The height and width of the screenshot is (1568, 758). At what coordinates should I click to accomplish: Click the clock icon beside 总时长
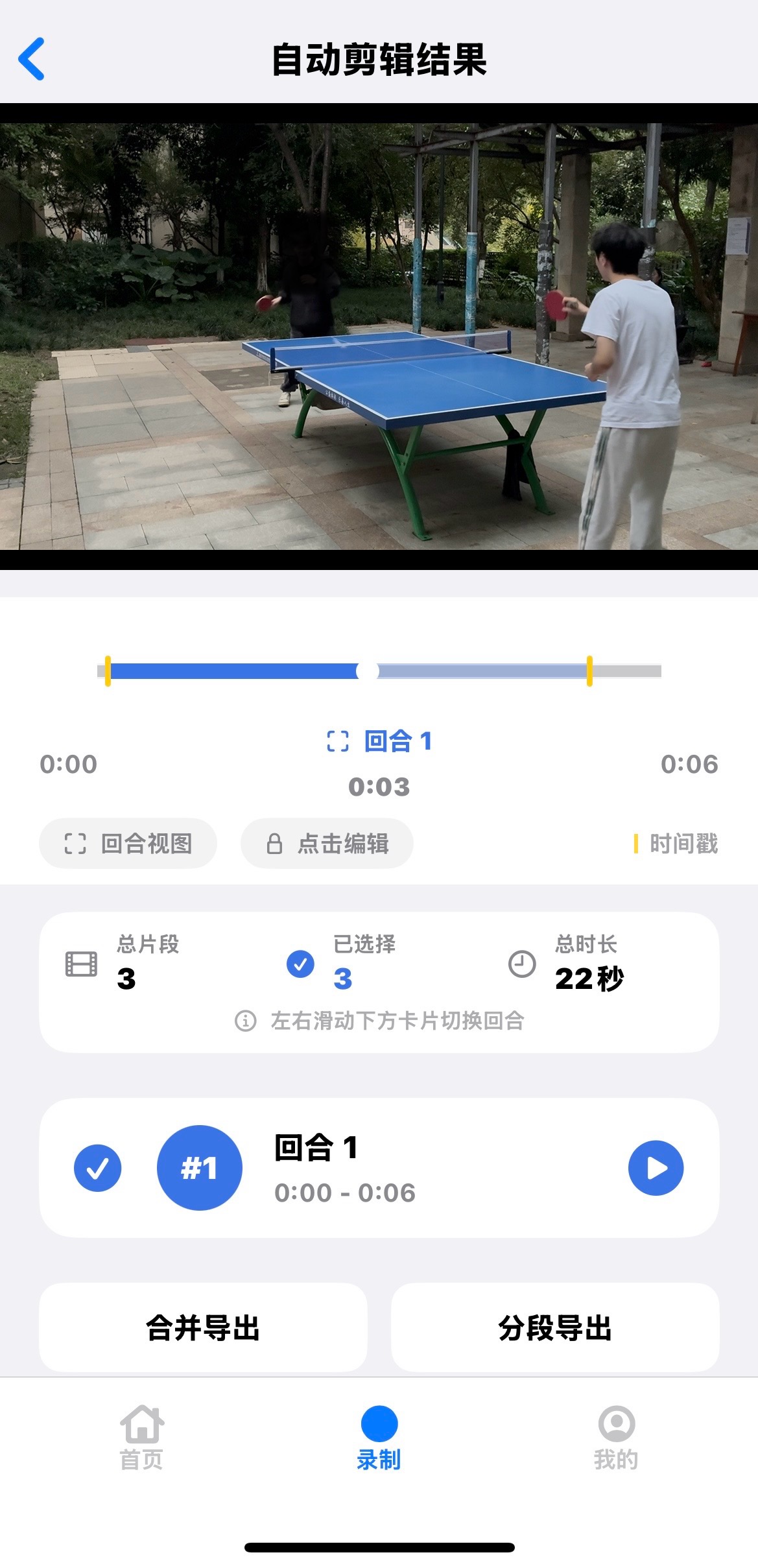pos(519,966)
